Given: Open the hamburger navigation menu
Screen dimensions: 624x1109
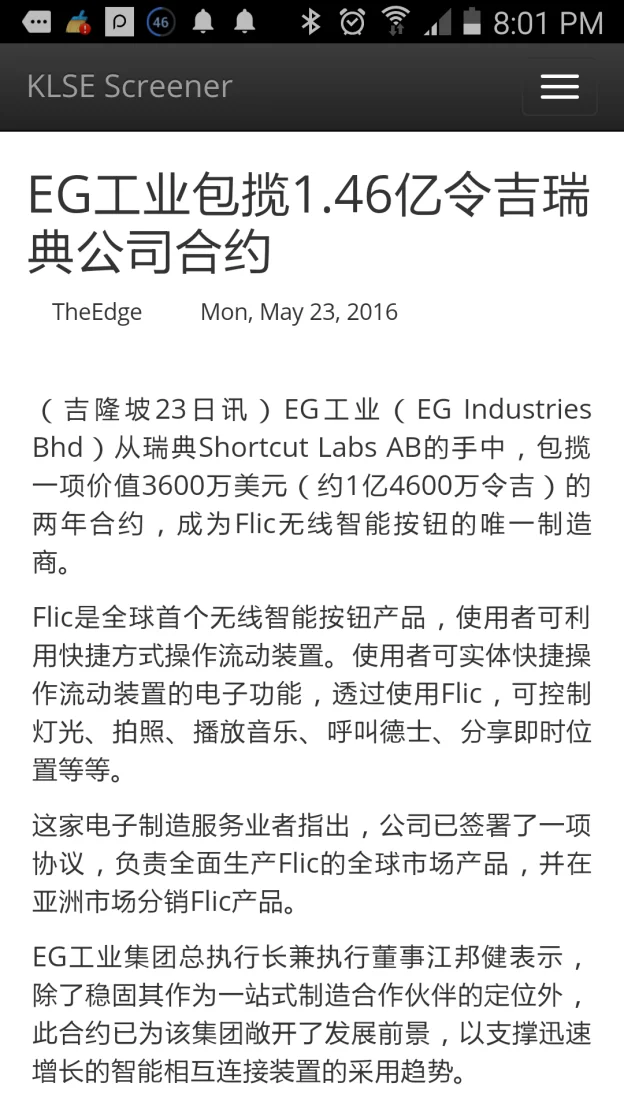Looking at the screenshot, I should coord(560,87).
